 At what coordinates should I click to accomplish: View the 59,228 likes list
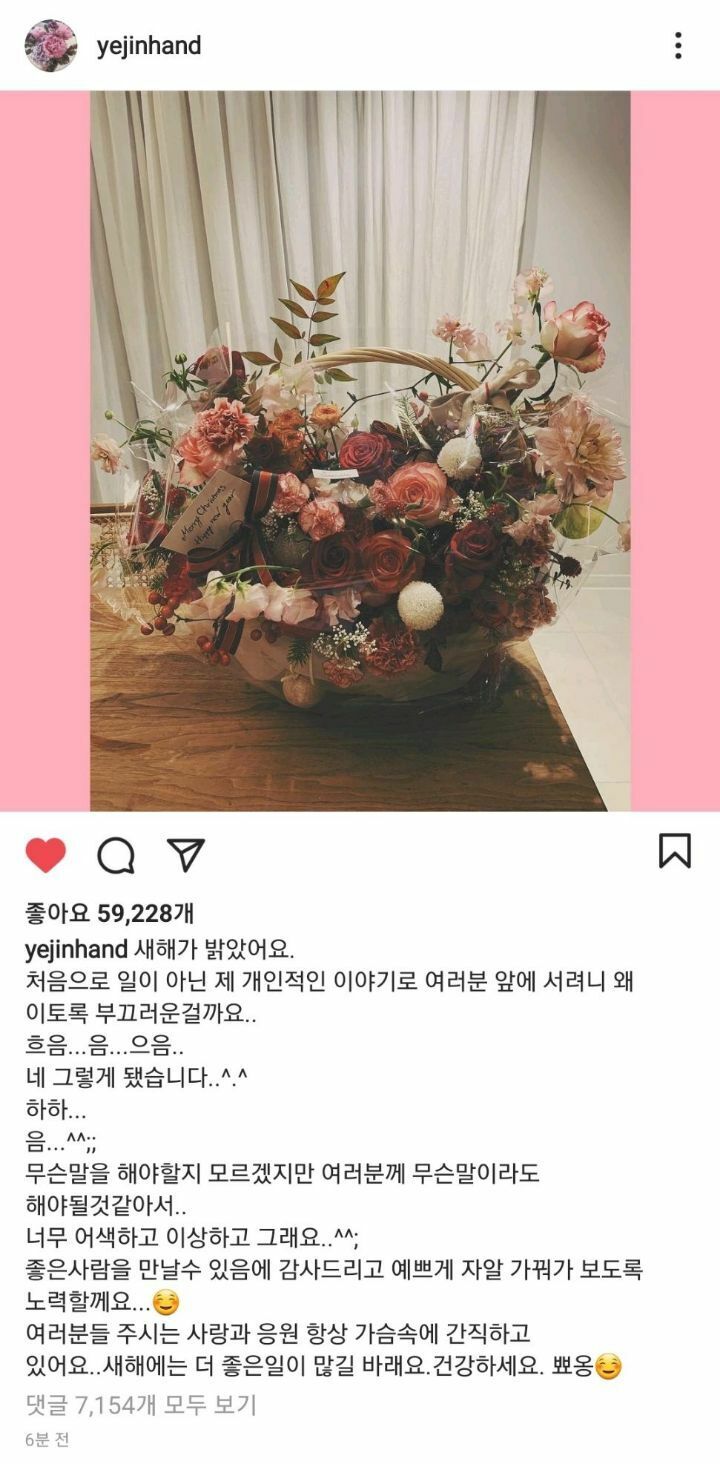[110, 913]
